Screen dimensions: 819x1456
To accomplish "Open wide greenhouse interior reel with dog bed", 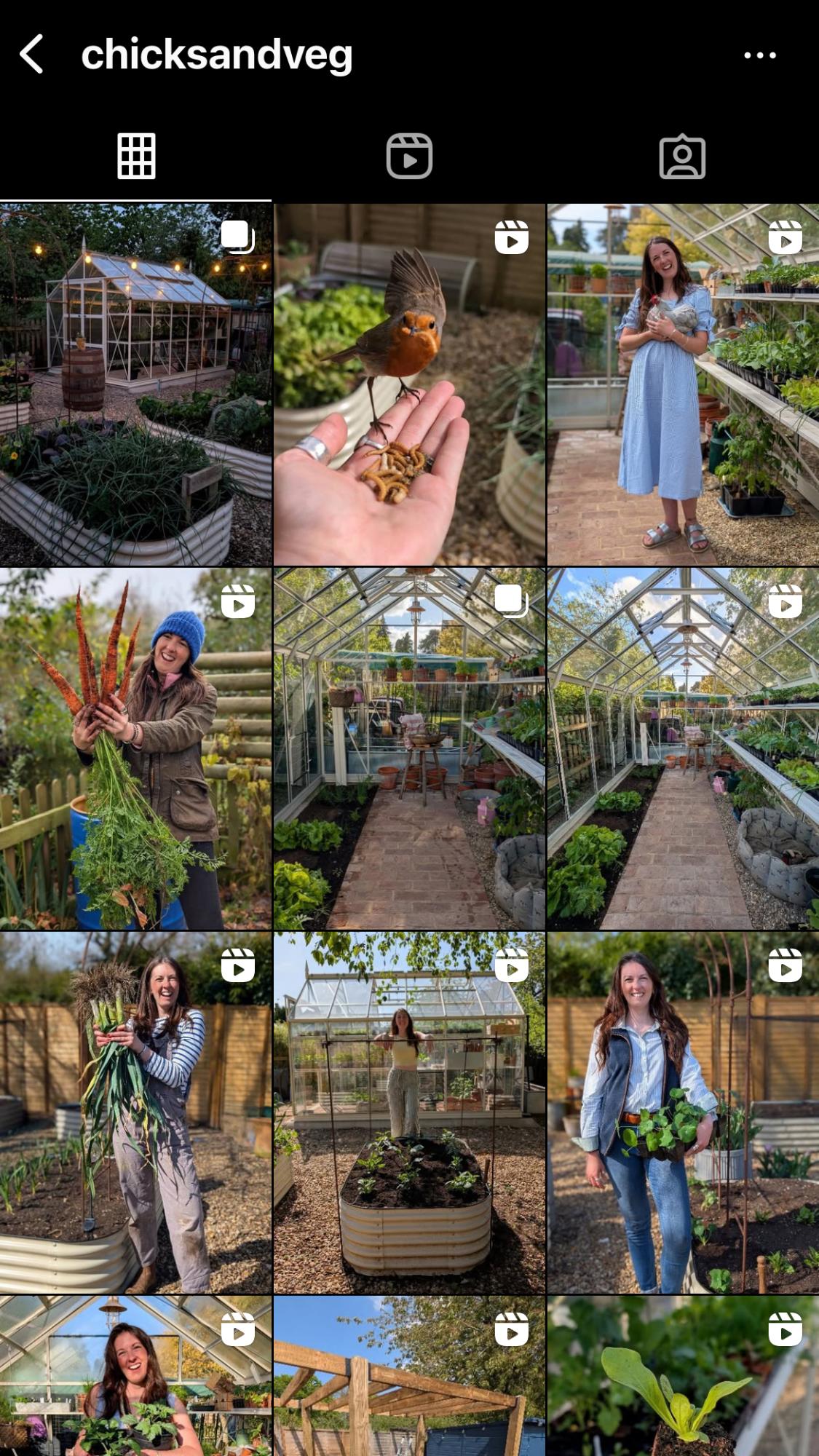I will tap(683, 748).
